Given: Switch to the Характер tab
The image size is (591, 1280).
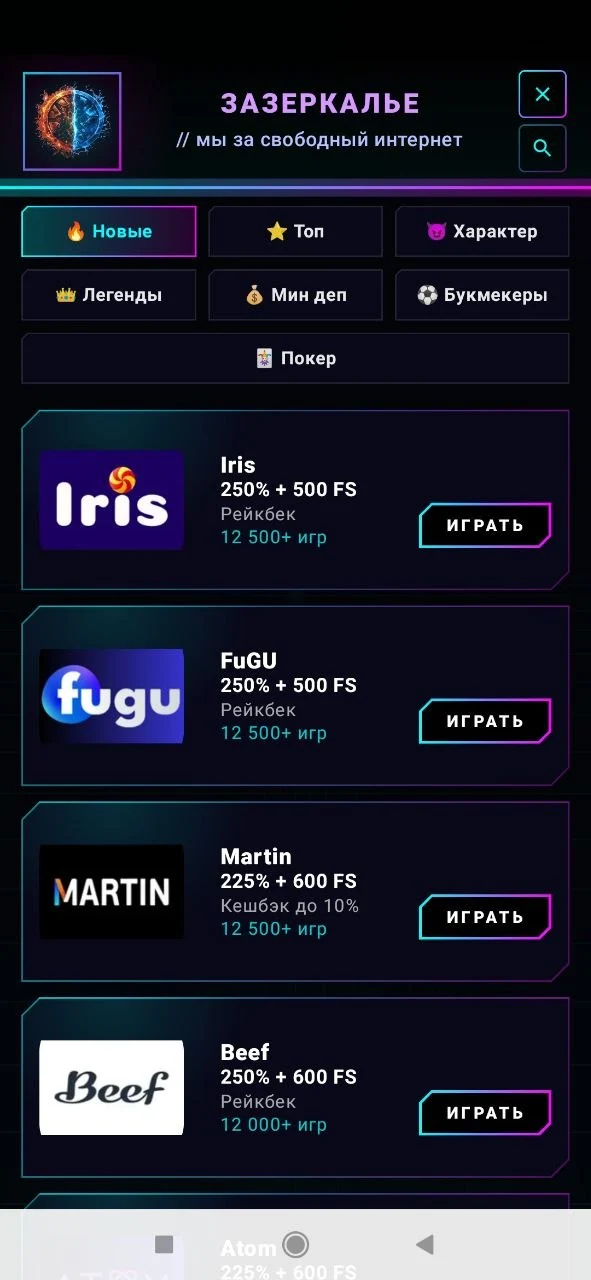Looking at the screenshot, I should (482, 232).
